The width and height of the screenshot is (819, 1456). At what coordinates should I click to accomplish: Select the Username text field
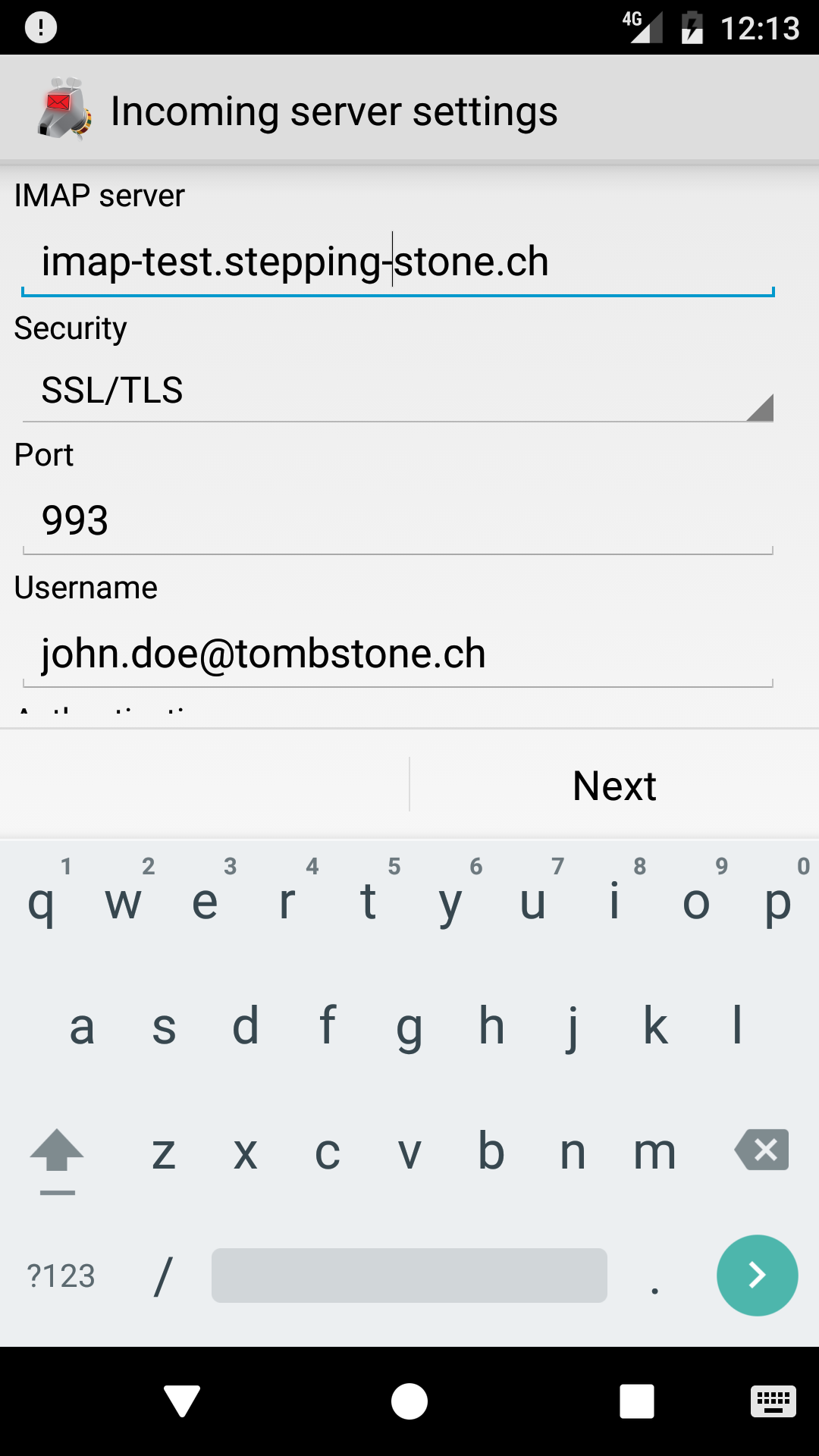(x=397, y=654)
